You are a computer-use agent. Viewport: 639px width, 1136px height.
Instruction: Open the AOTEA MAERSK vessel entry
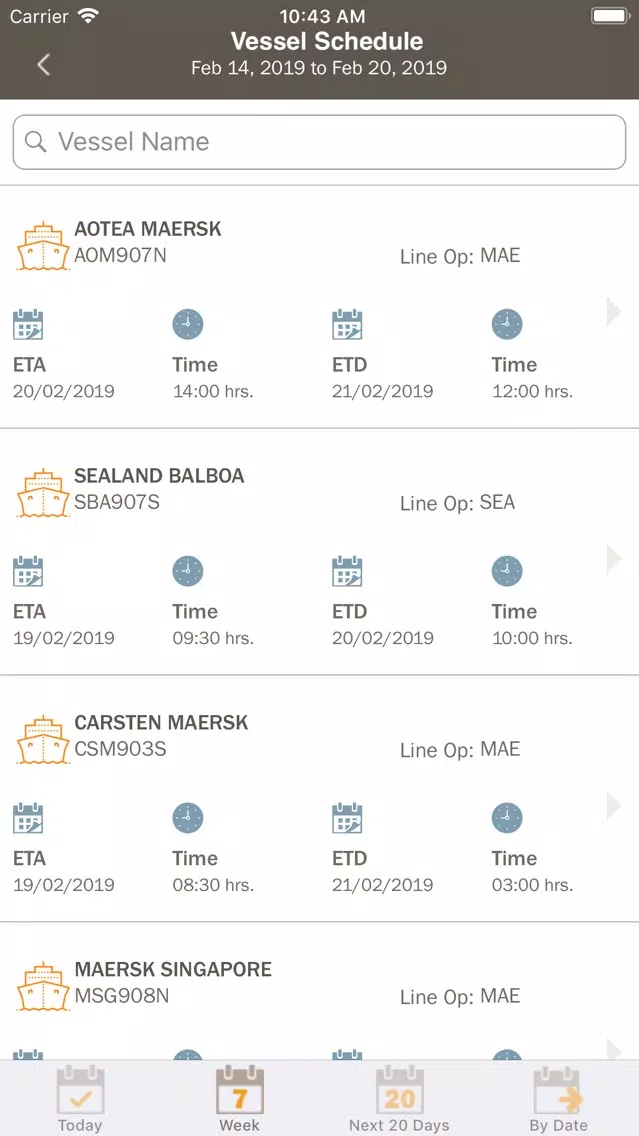[x=320, y=306]
